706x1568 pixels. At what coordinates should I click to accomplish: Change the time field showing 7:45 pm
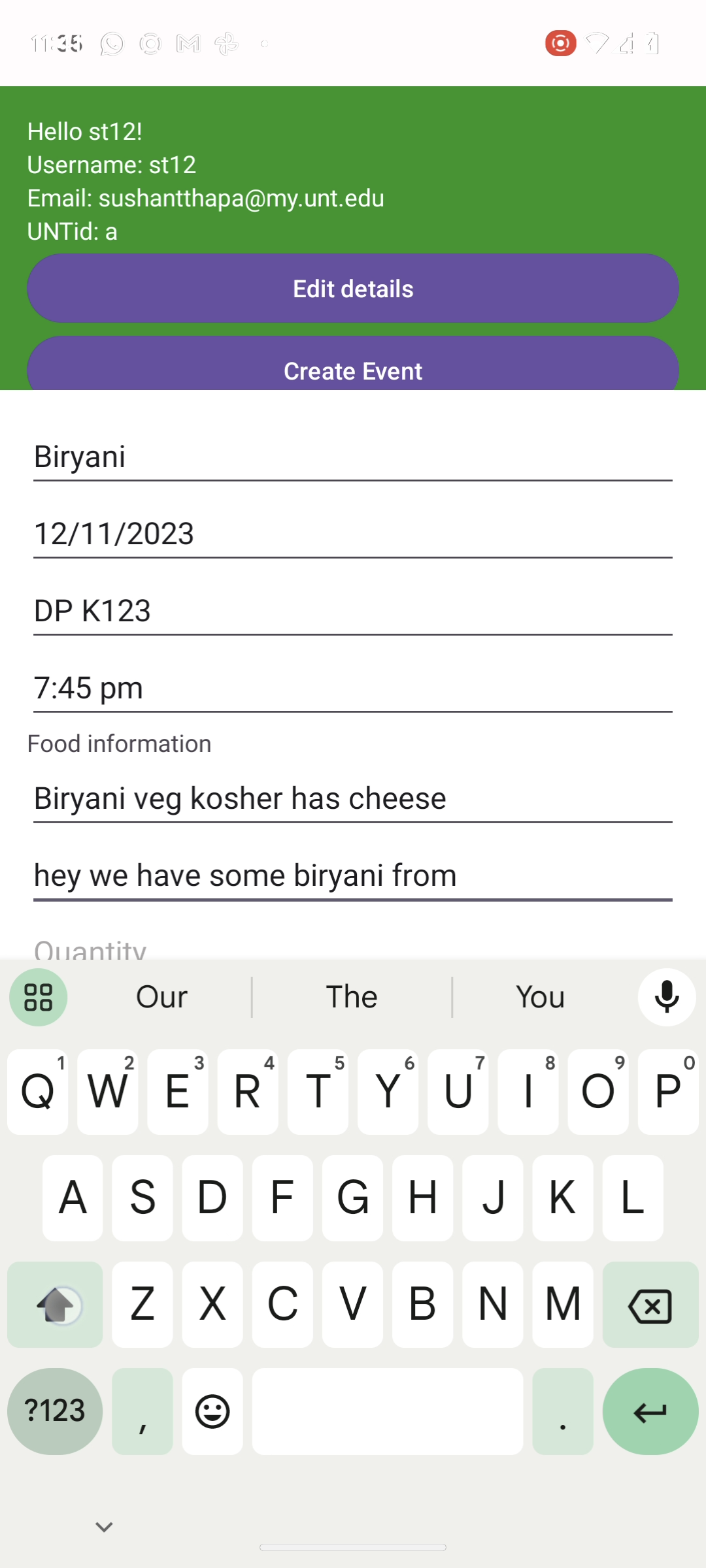pyautogui.click(x=353, y=688)
